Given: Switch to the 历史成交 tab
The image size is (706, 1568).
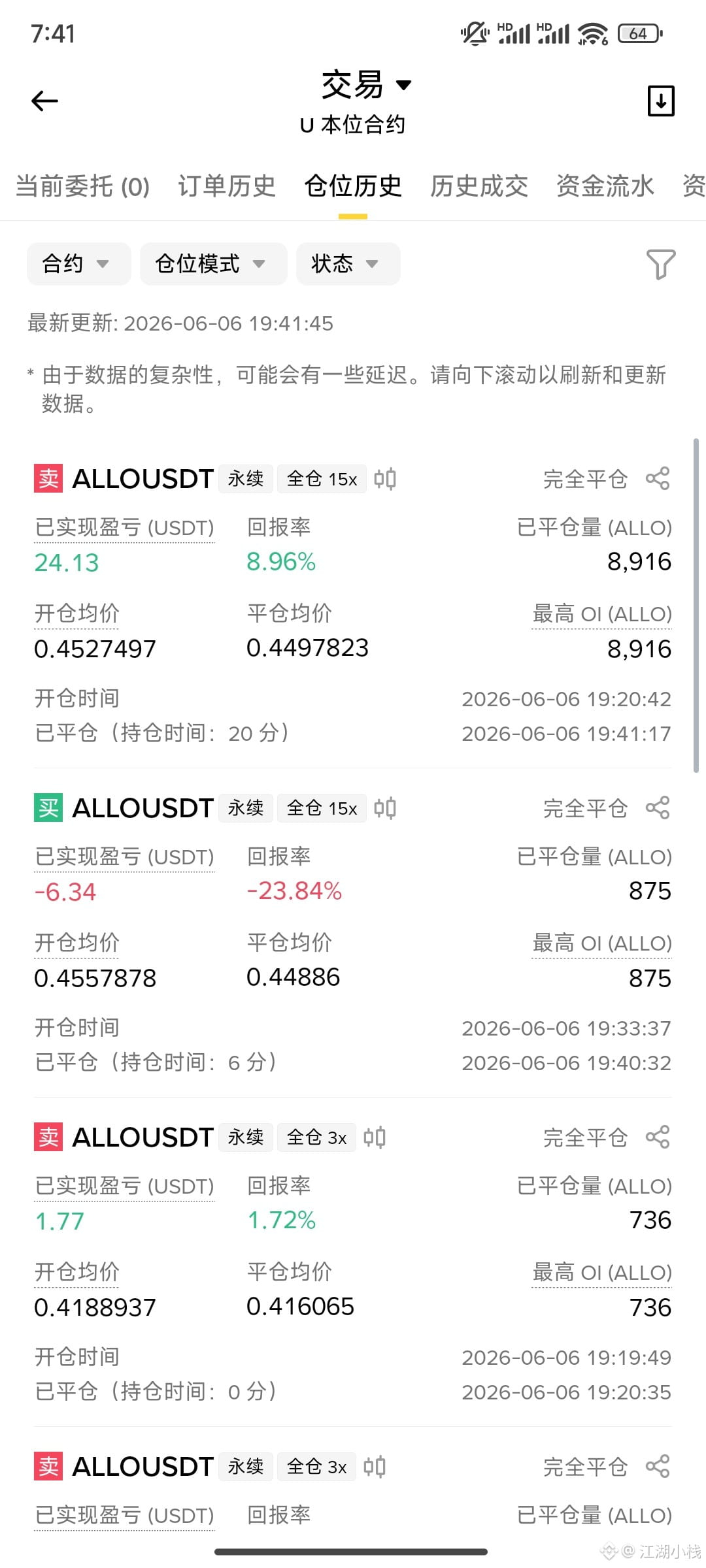Looking at the screenshot, I should pyautogui.click(x=479, y=186).
